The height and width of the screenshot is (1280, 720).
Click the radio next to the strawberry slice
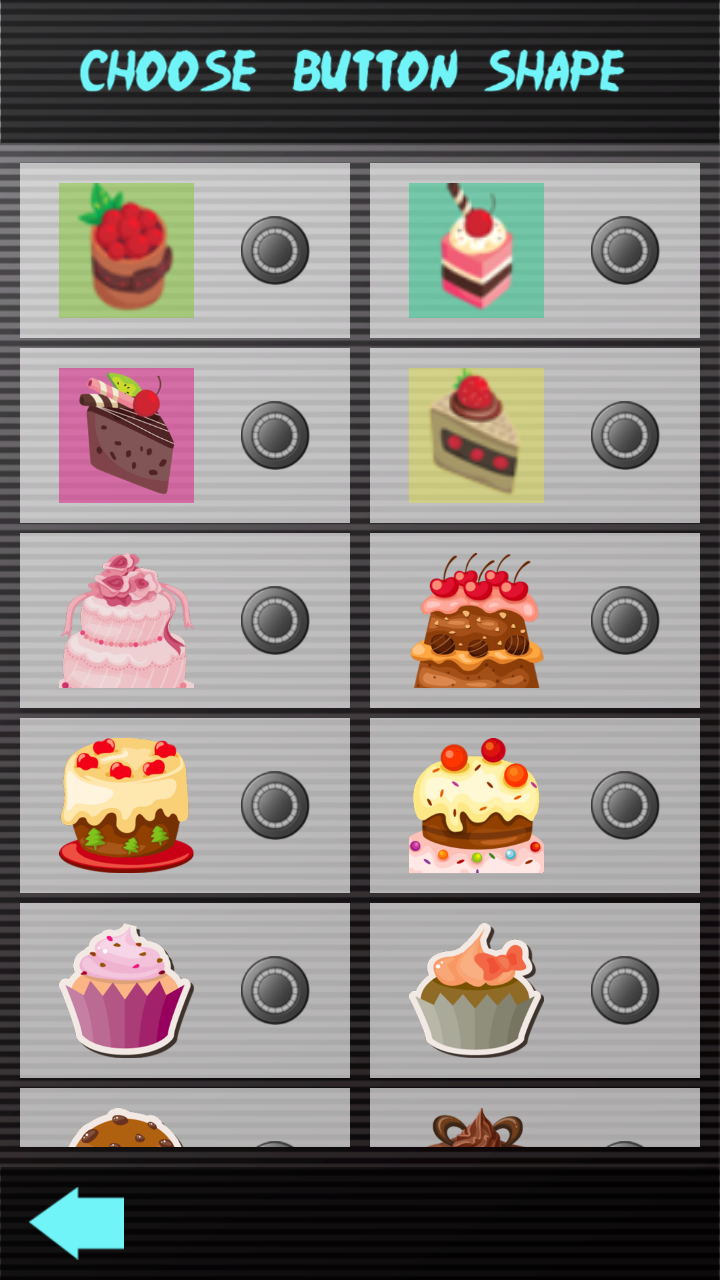click(625, 436)
